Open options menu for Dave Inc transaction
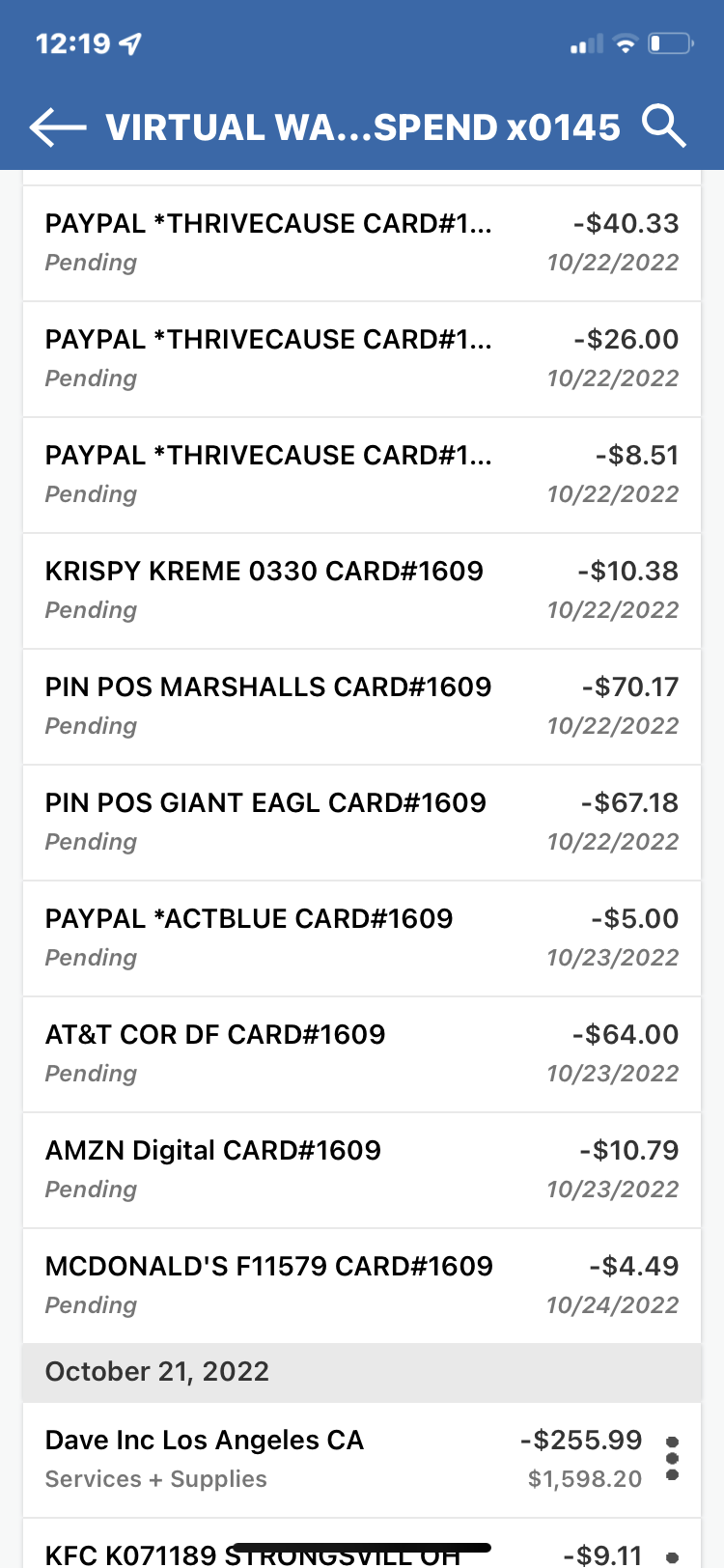This screenshot has height=1568, width=724. pos(673,1458)
